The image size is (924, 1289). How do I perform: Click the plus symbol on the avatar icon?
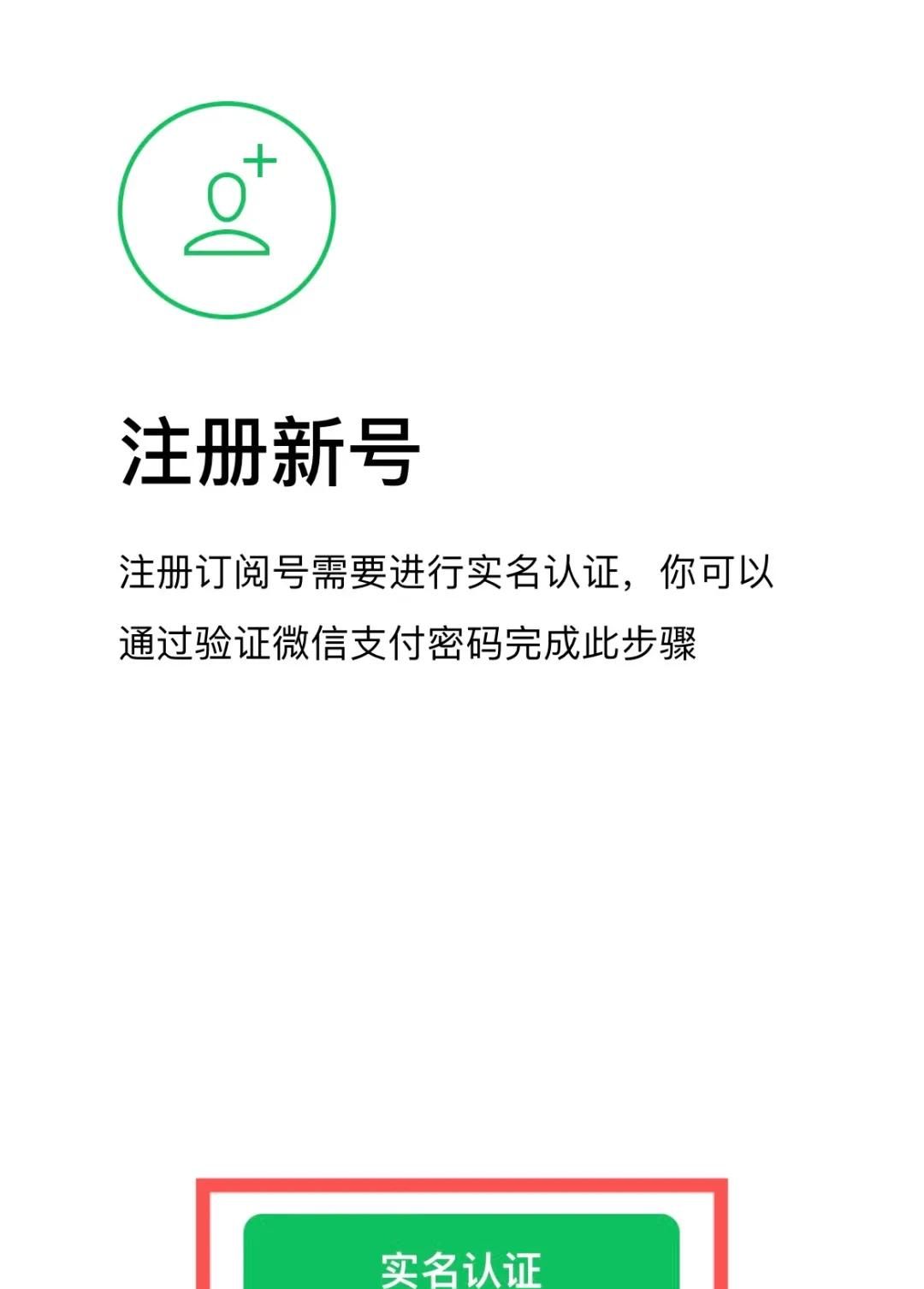[261, 161]
